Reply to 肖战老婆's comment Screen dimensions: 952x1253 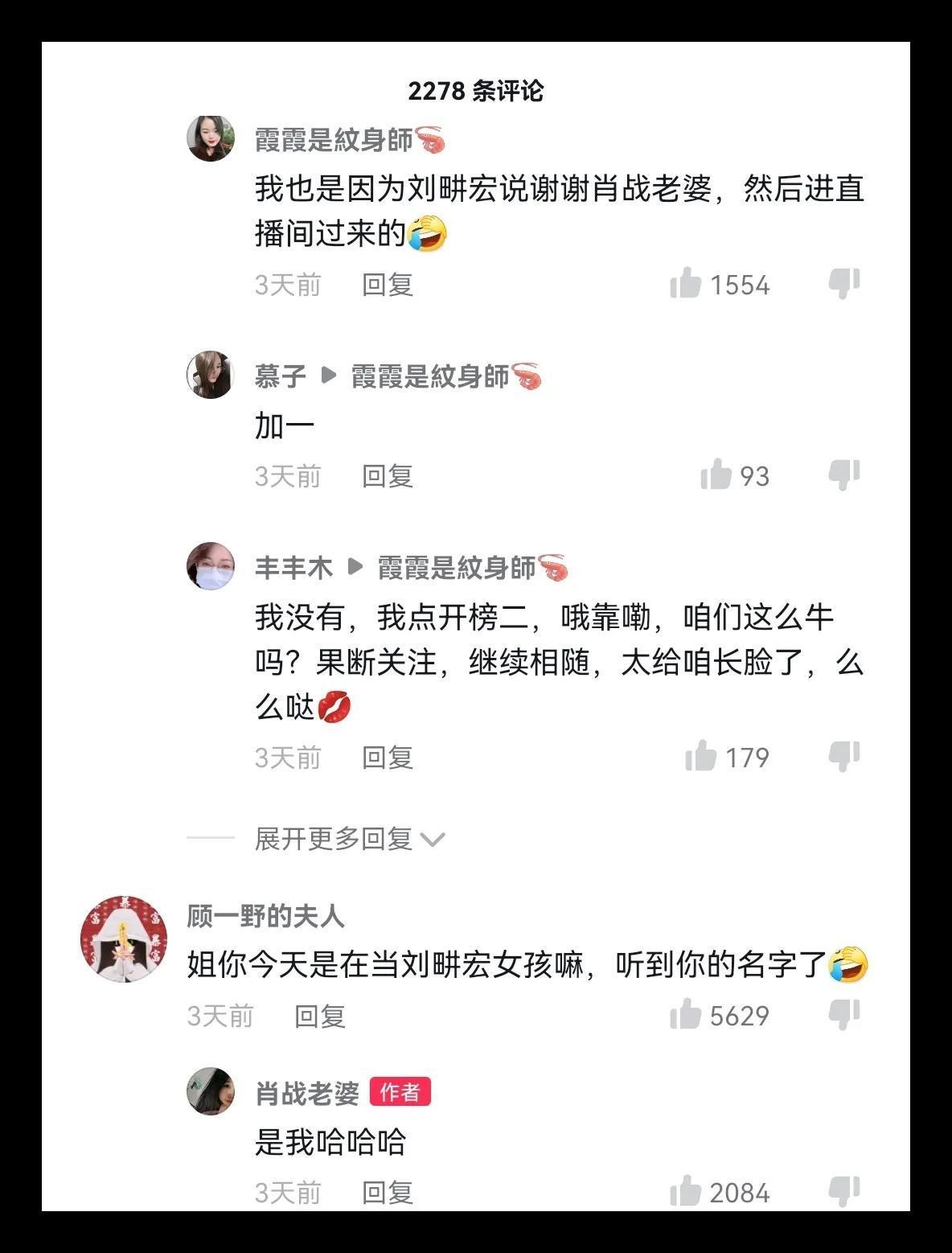point(387,1193)
